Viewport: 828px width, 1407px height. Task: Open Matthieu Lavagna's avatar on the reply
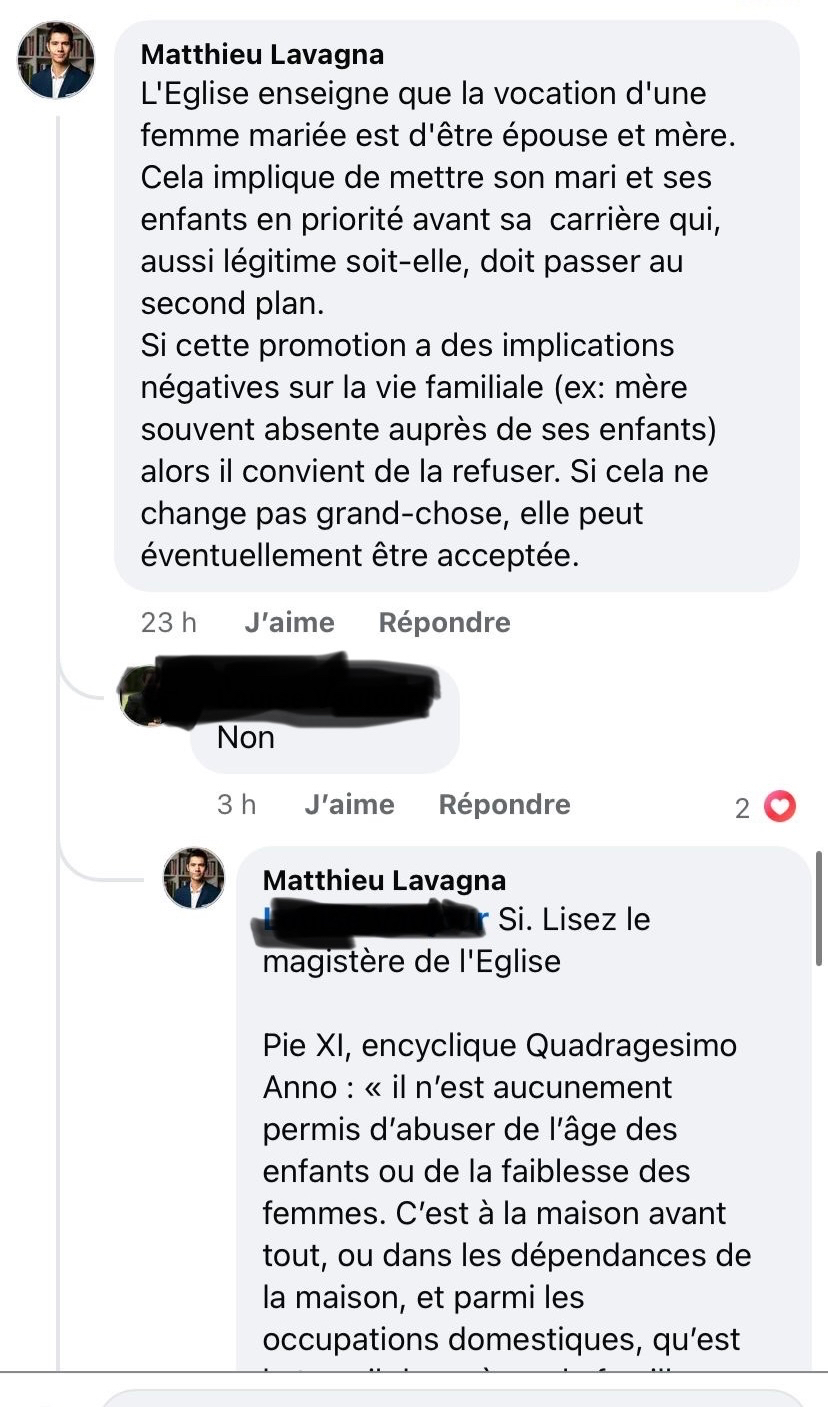tap(194, 877)
